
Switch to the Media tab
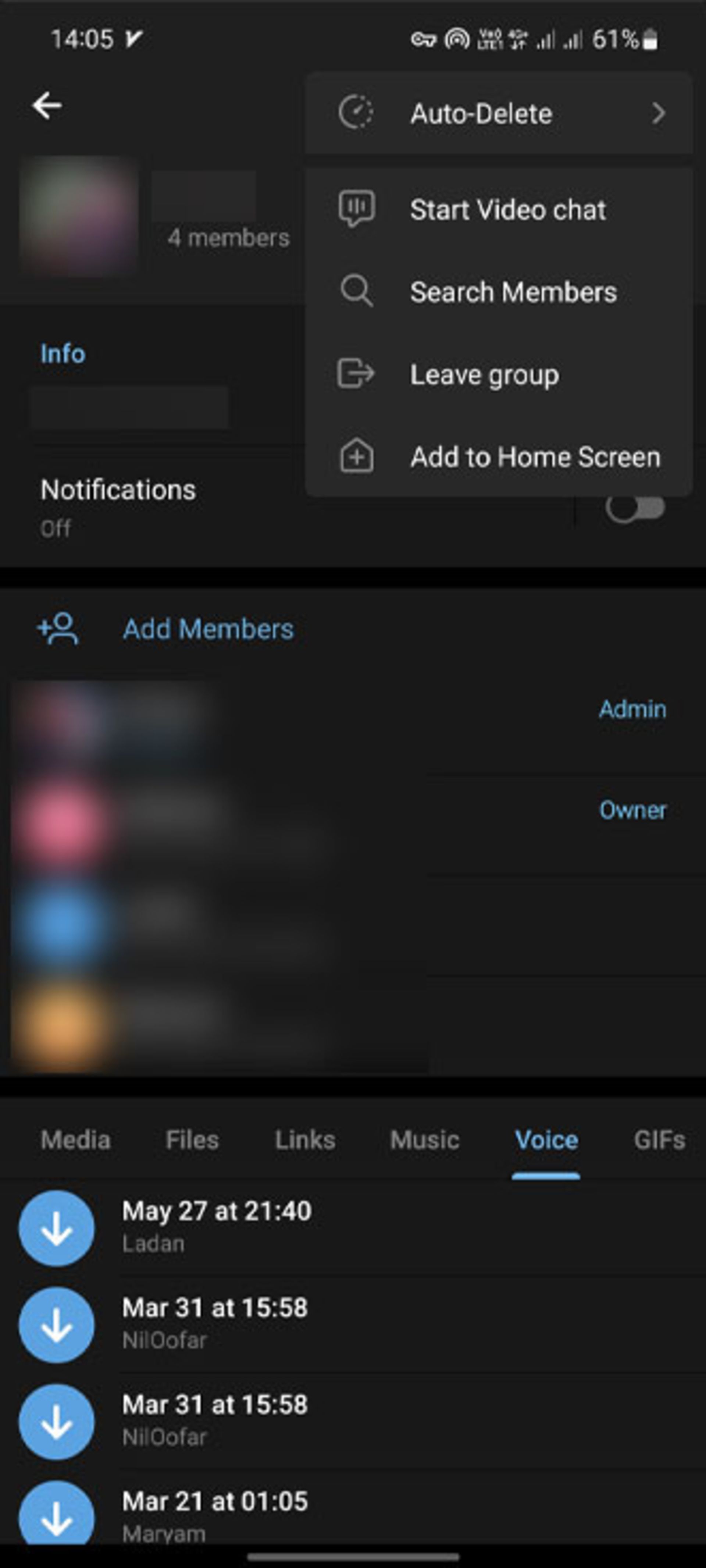75,1140
